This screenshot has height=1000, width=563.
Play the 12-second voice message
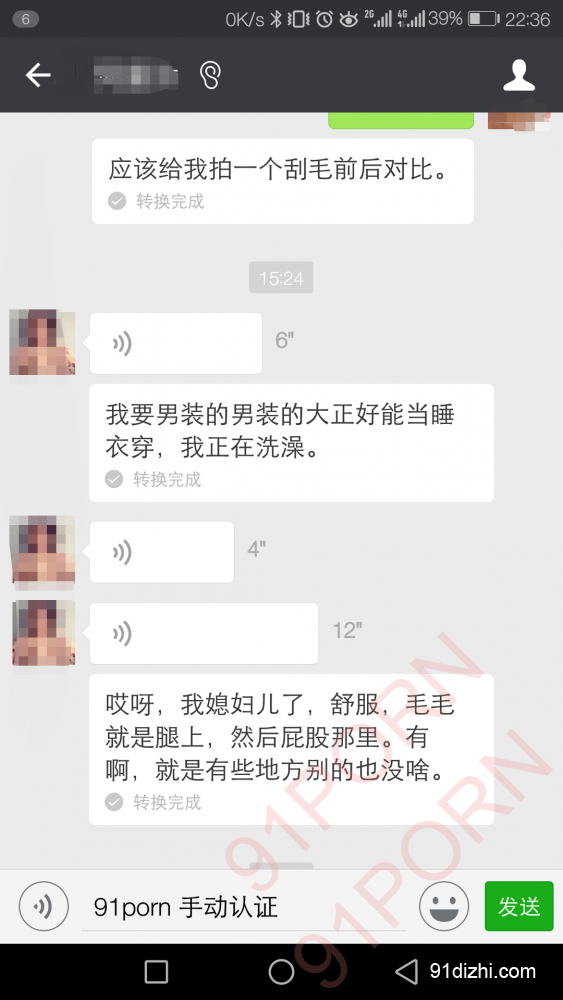[x=204, y=633]
